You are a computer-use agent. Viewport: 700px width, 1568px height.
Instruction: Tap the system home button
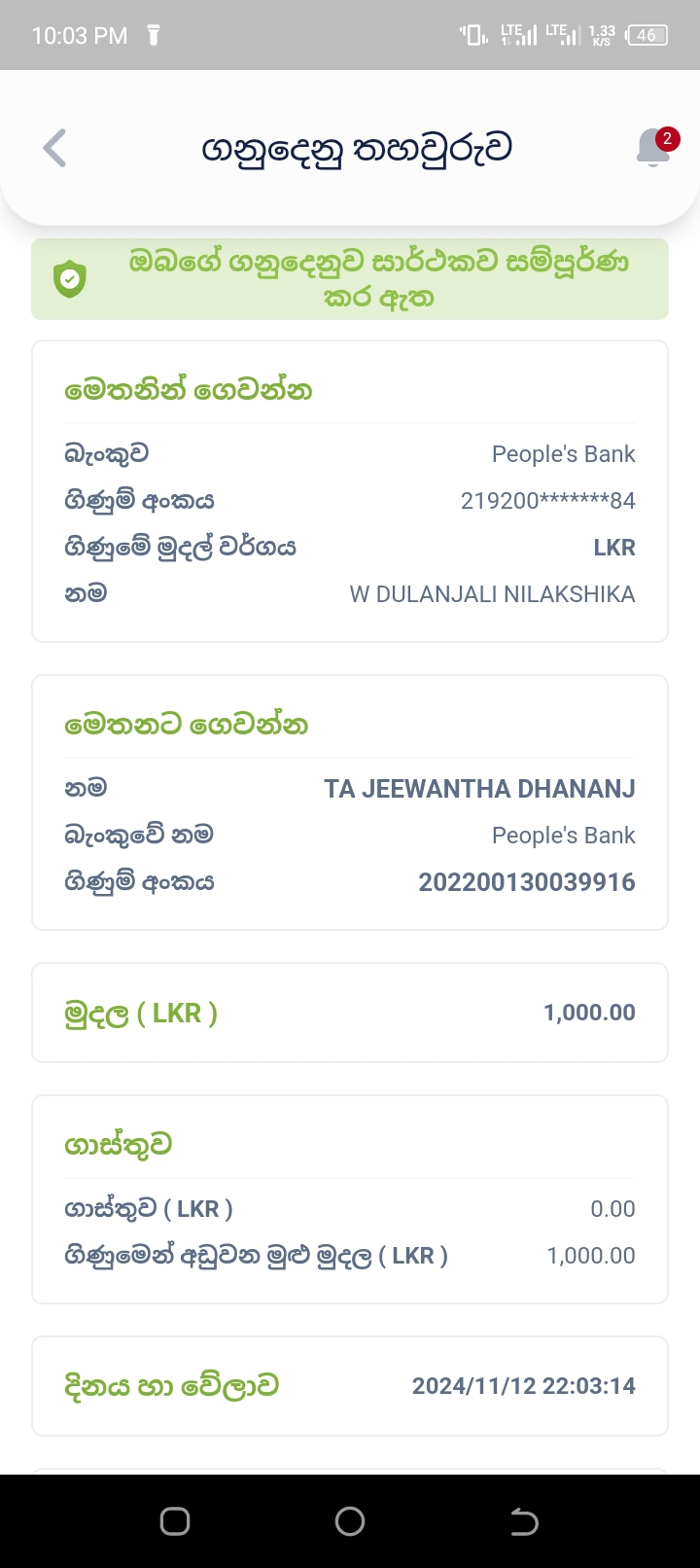click(350, 1521)
